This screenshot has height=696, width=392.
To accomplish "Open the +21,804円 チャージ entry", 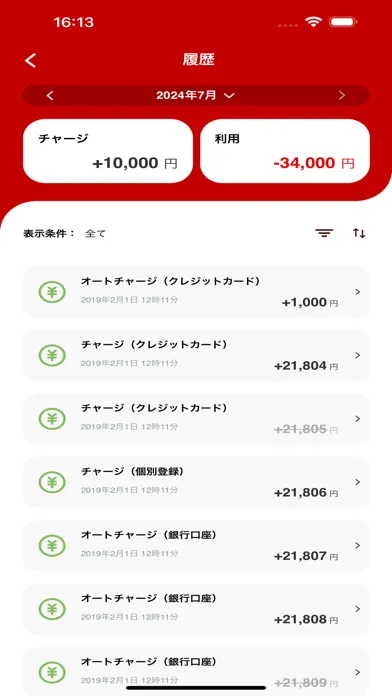I will click(x=196, y=356).
